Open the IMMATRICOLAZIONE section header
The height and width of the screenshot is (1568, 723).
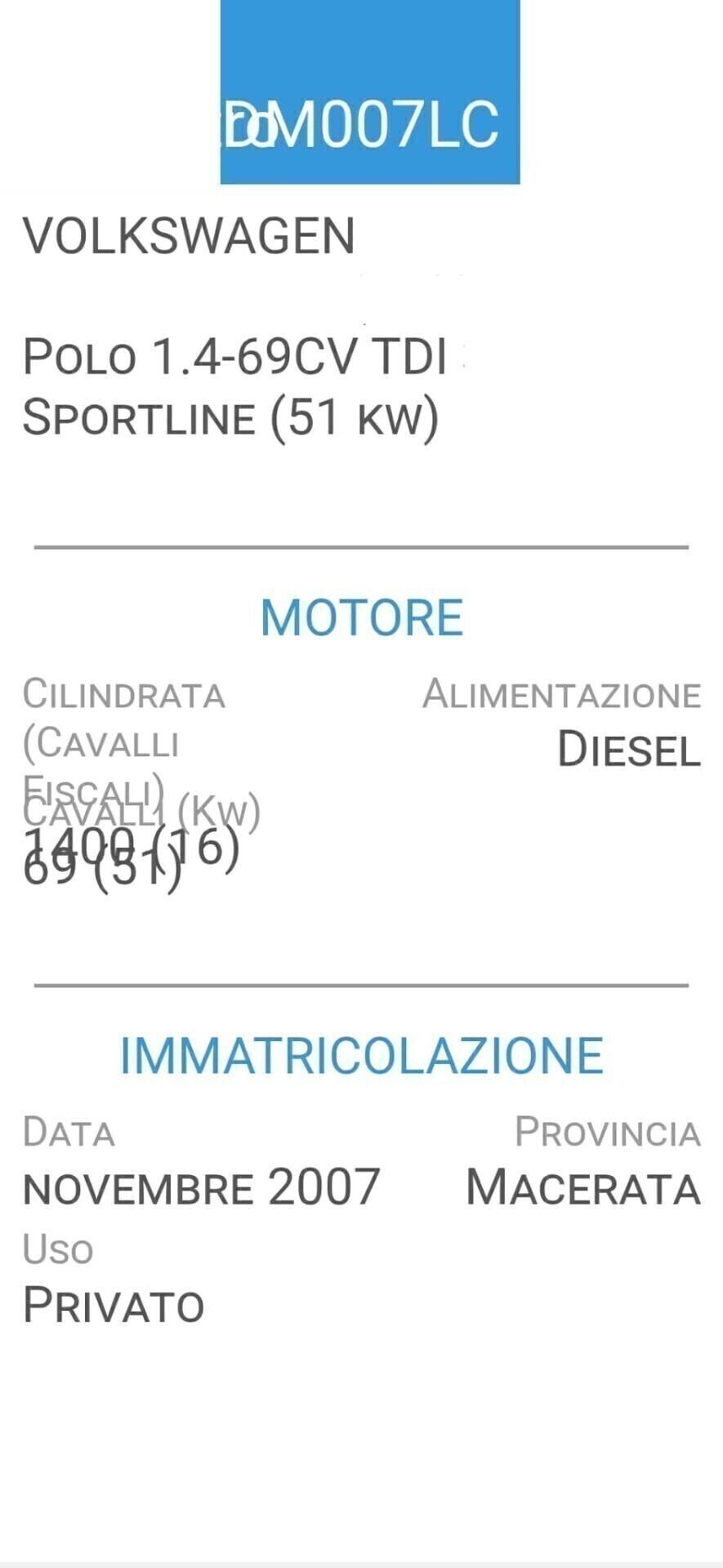[361, 1054]
